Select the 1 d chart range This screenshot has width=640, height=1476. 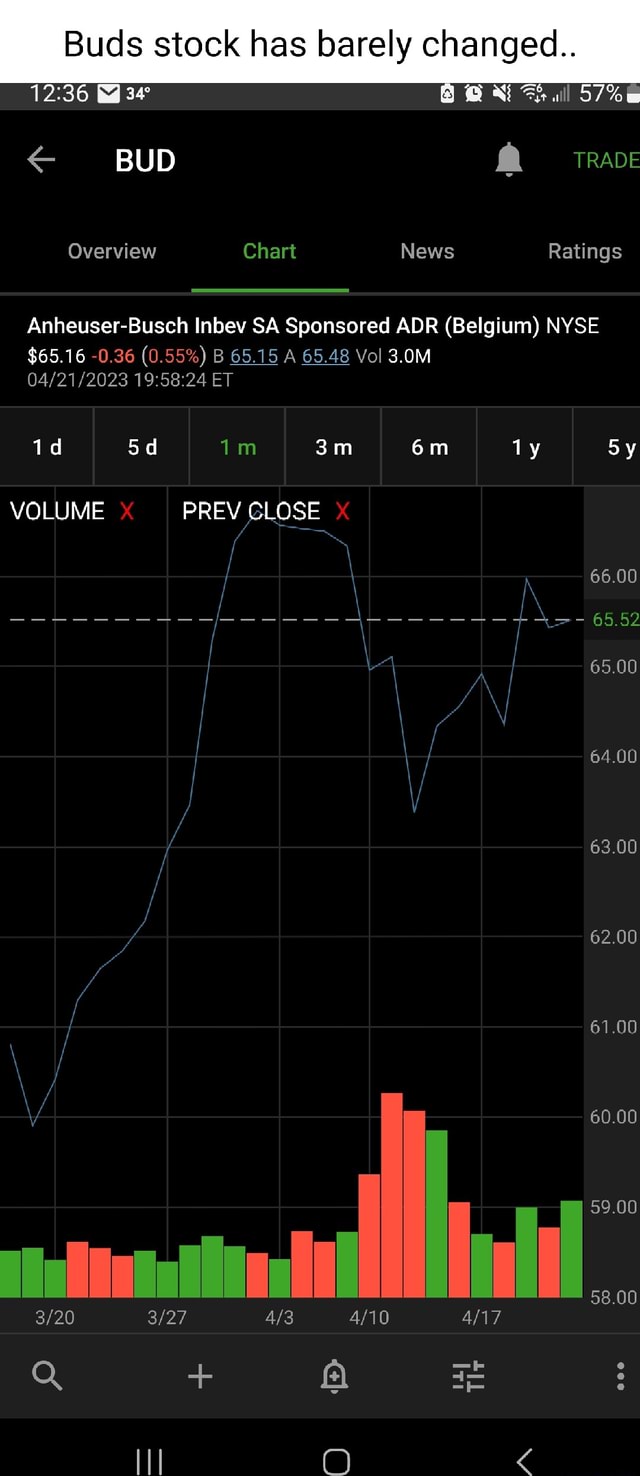(47, 447)
